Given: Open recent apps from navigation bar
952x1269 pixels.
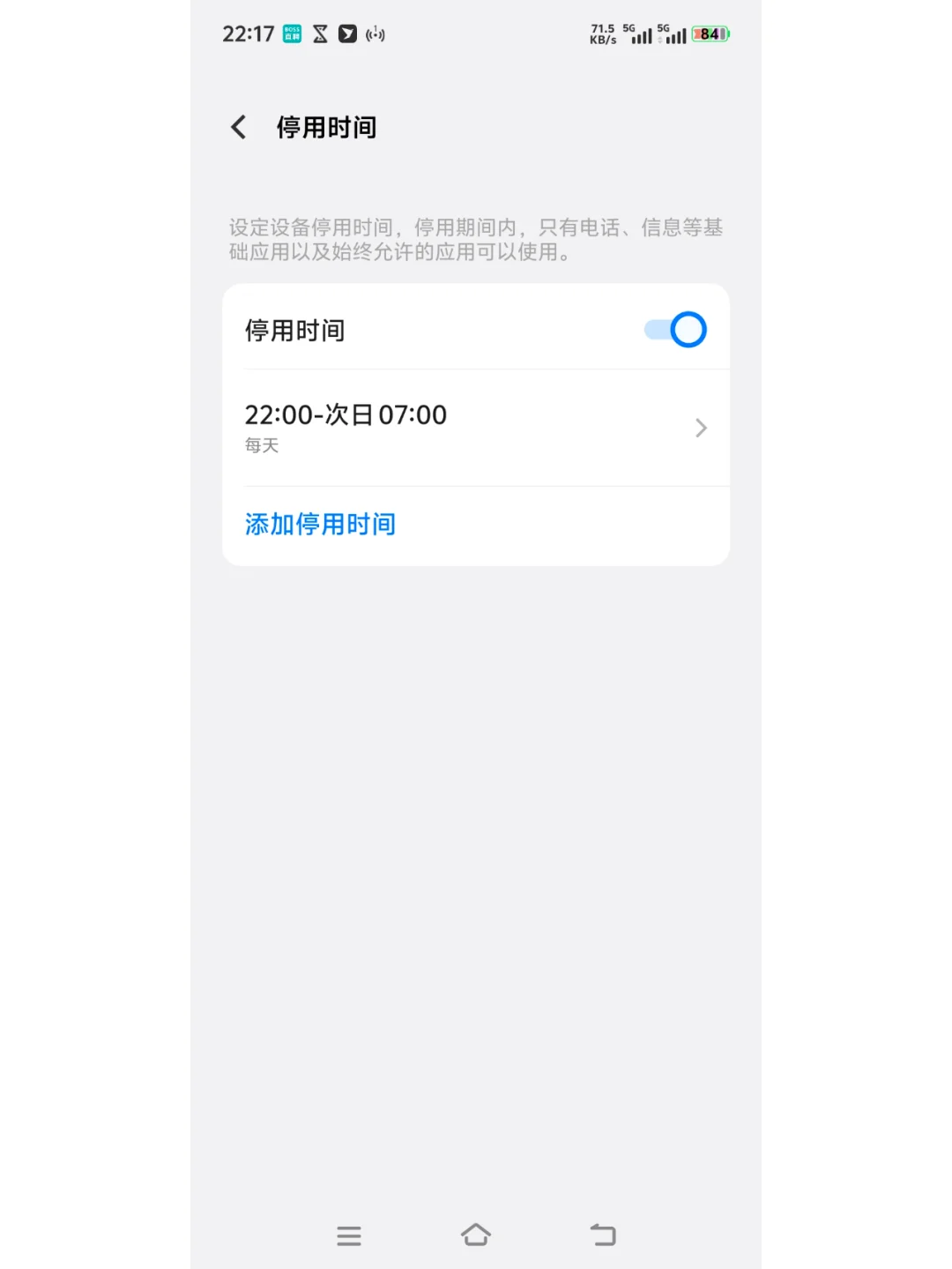Looking at the screenshot, I should pos(349,1235).
